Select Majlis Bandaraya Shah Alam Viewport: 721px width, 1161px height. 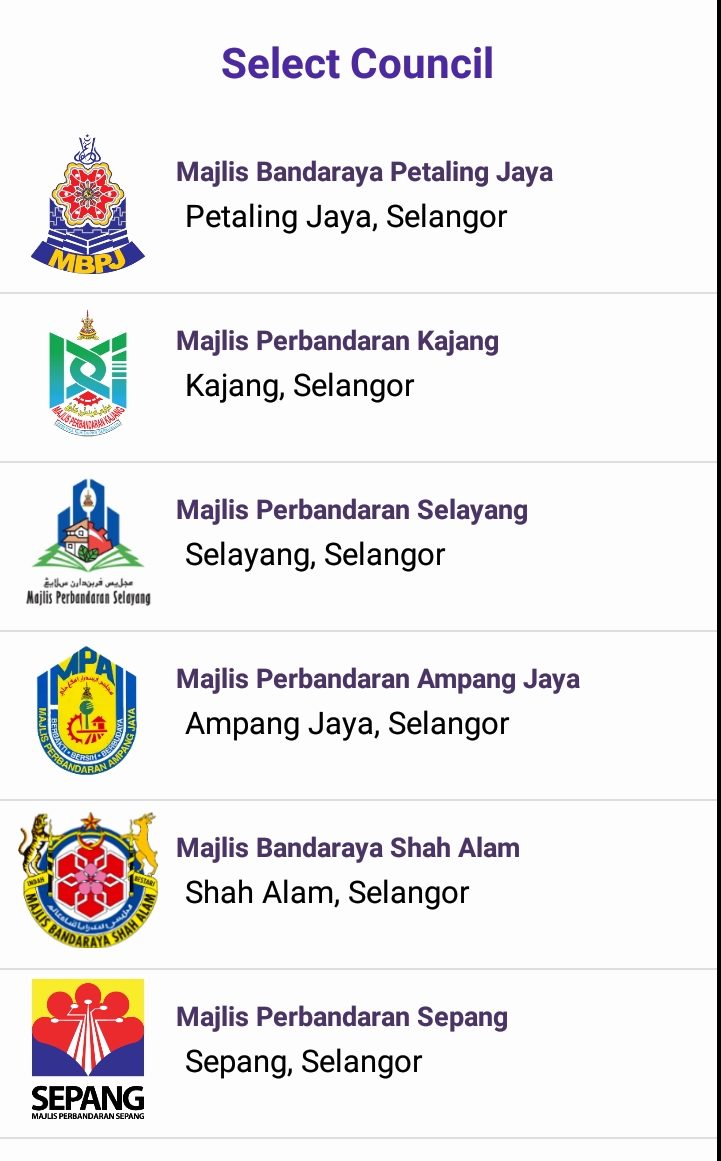tap(348, 871)
